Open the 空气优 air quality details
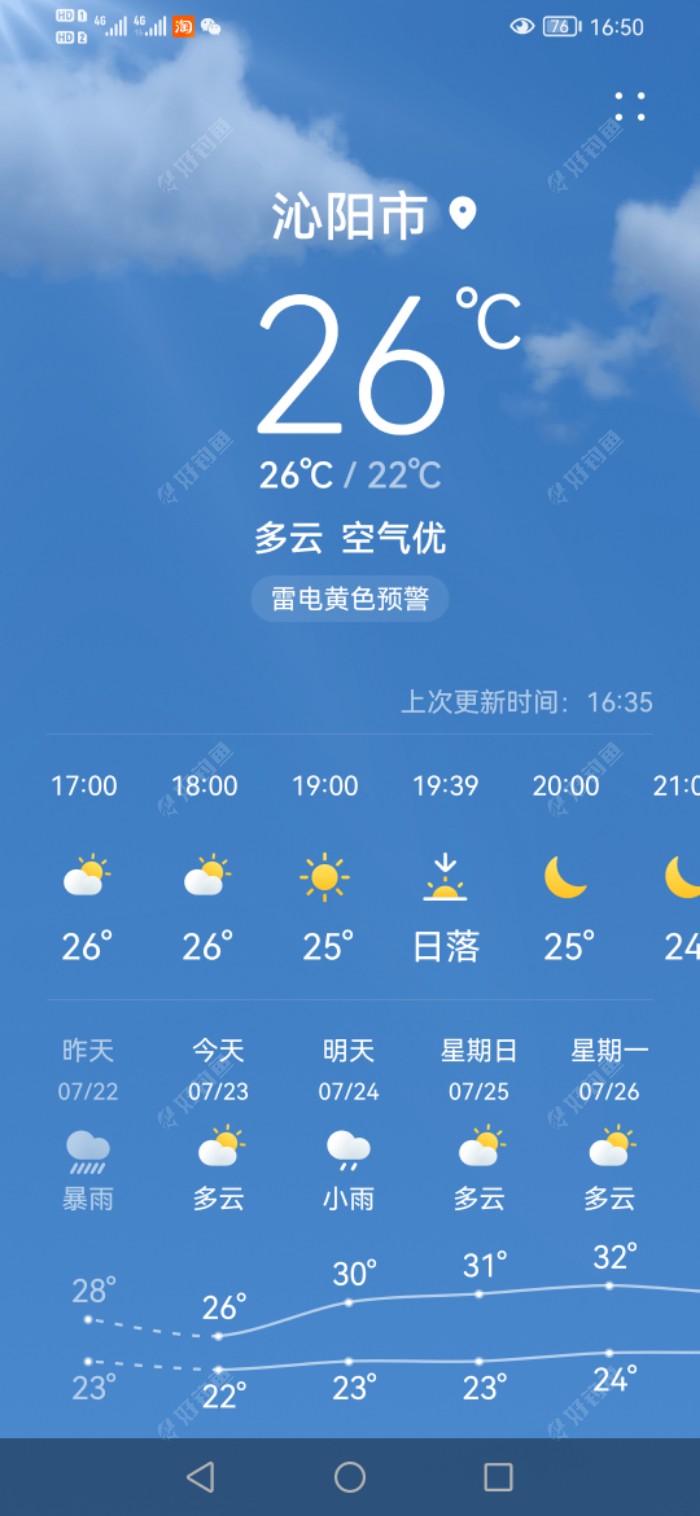The height and width of the screenshot is (1516, 700). 394,538
